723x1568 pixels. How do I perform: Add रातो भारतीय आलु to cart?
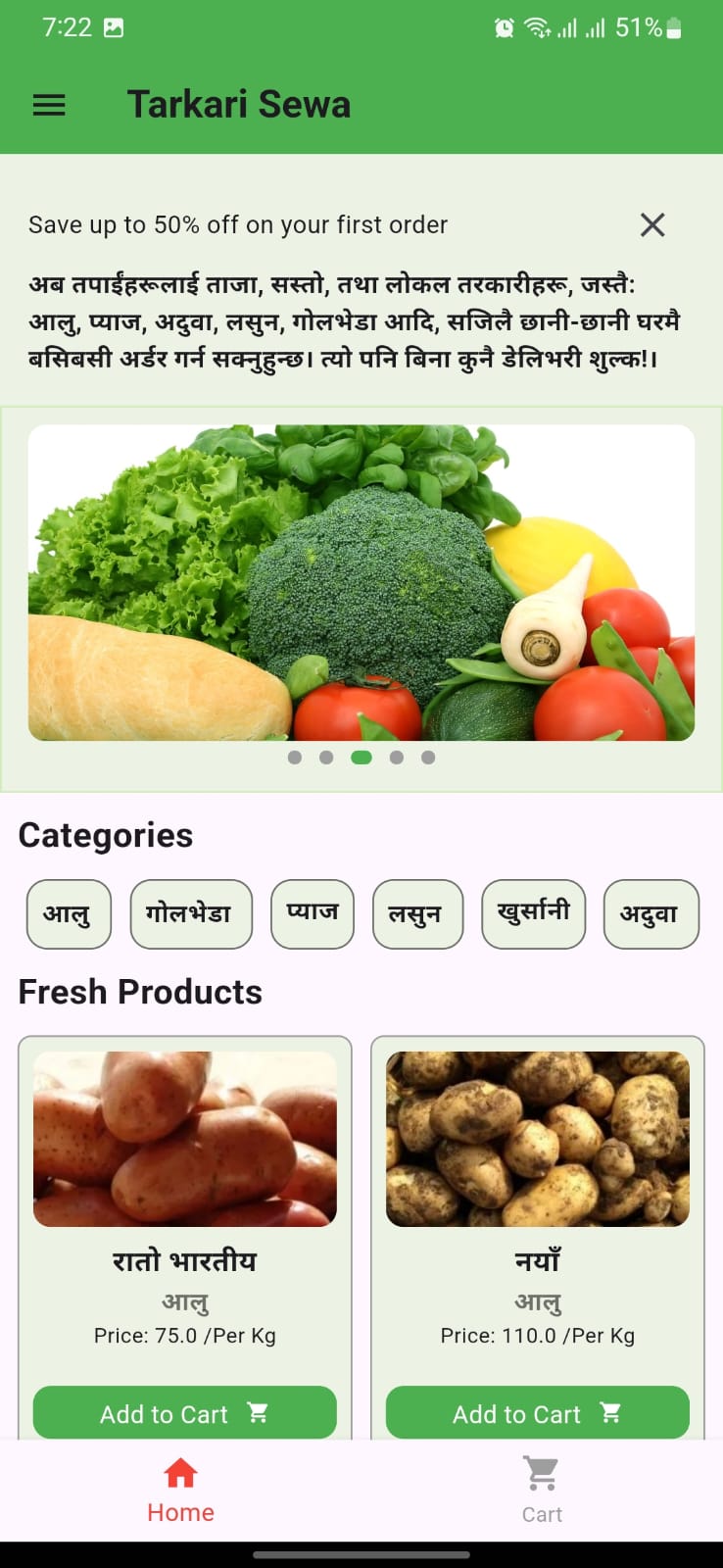pyautogui.click(x=185, y=1413)
